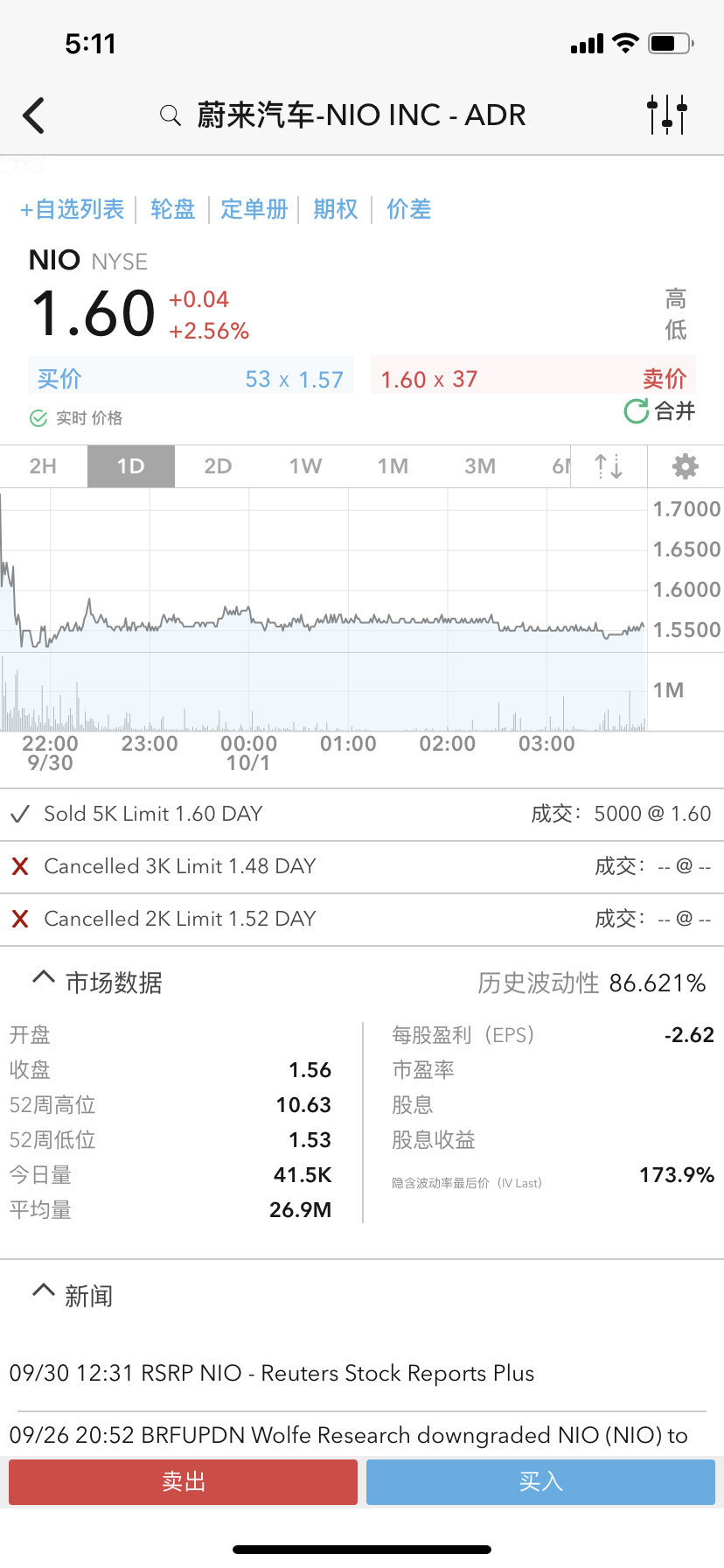724x1568 pixels.
Task: Tap the red 卖出 sell button
Action: click(x=183, y=1481)
